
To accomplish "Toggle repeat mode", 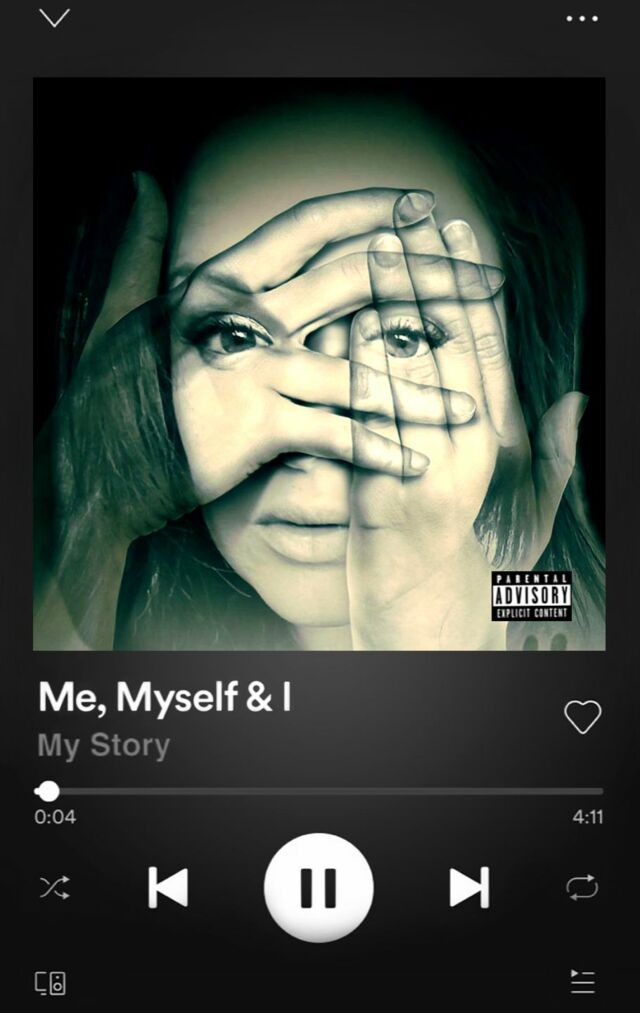I will click(582, 887).
